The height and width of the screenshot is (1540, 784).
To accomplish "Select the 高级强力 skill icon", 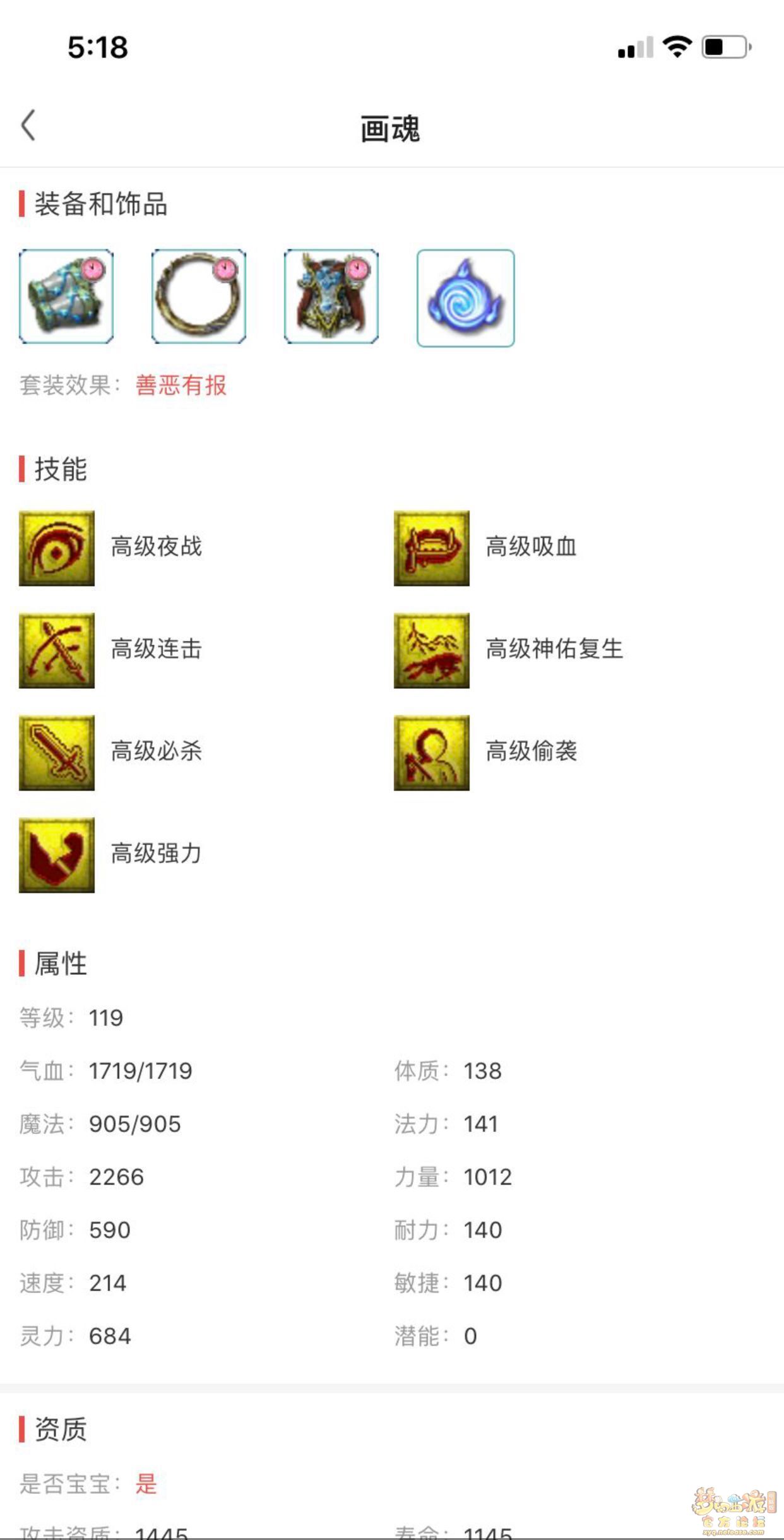I will tap(57, 855).
